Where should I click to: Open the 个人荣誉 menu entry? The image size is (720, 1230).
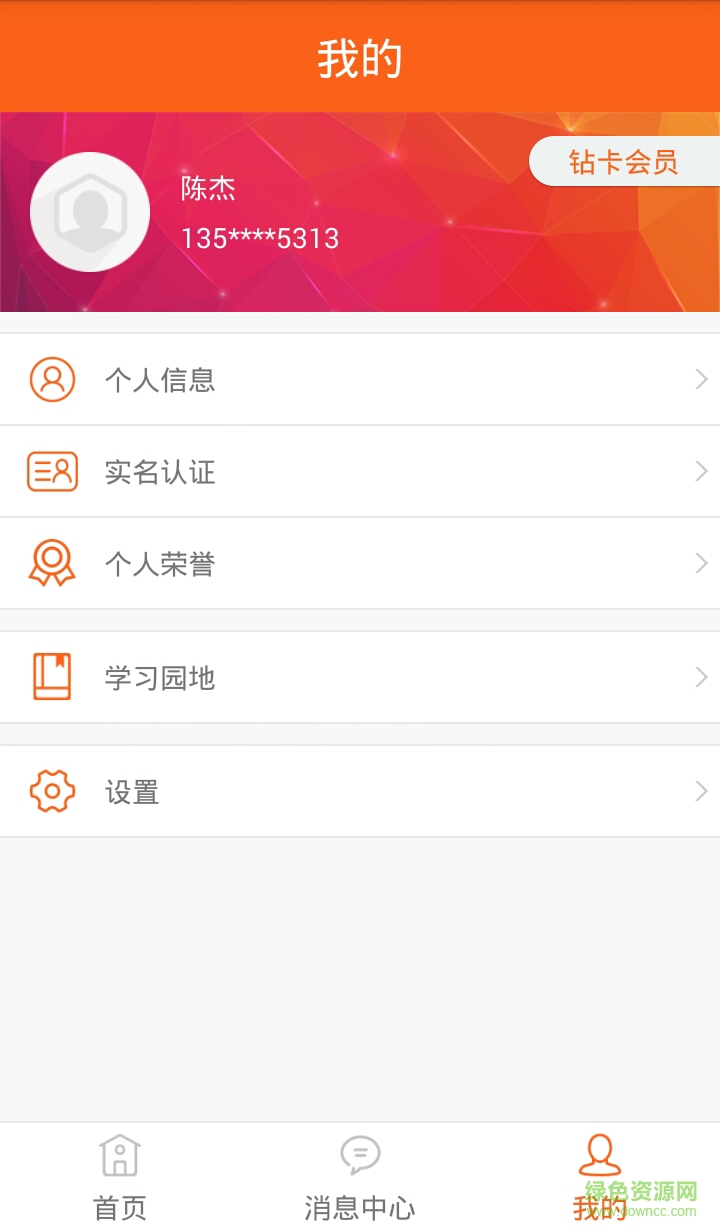click(x=162, y=562)
